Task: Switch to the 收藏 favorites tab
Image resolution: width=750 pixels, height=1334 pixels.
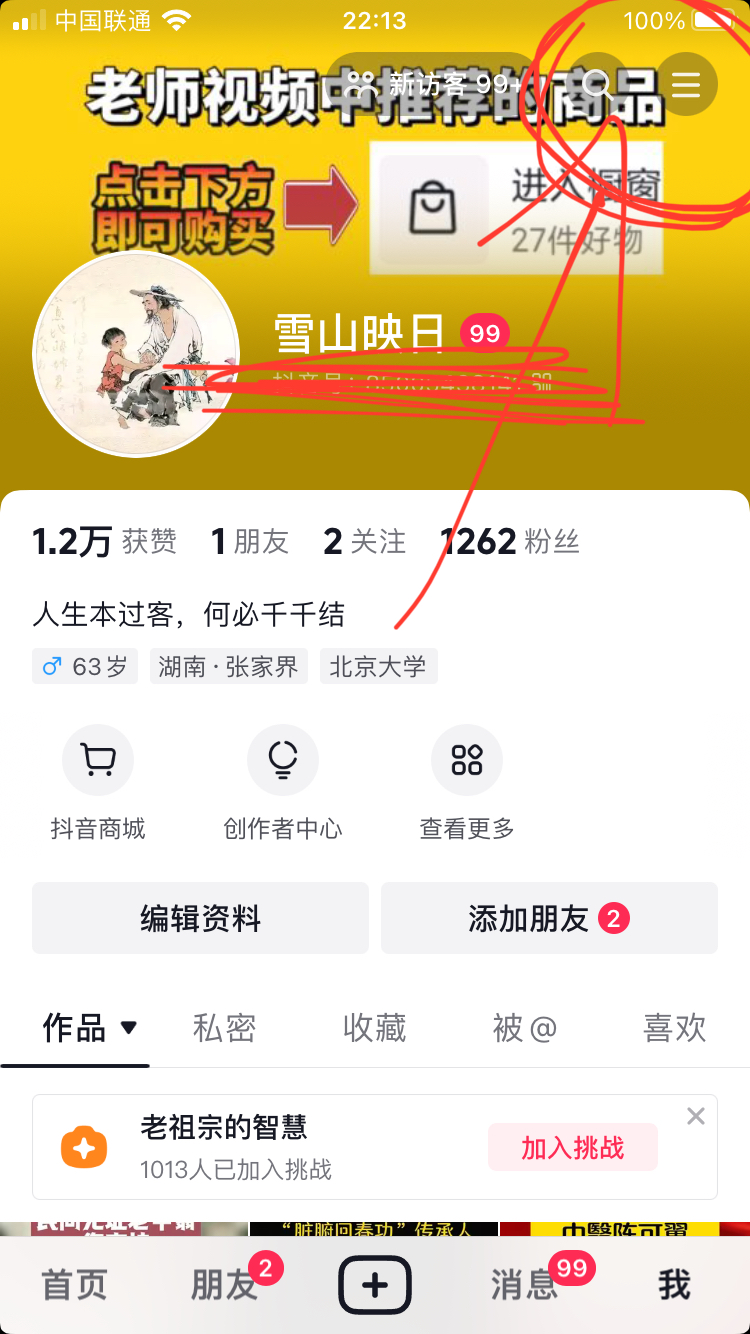Action: coord(375,1028)
